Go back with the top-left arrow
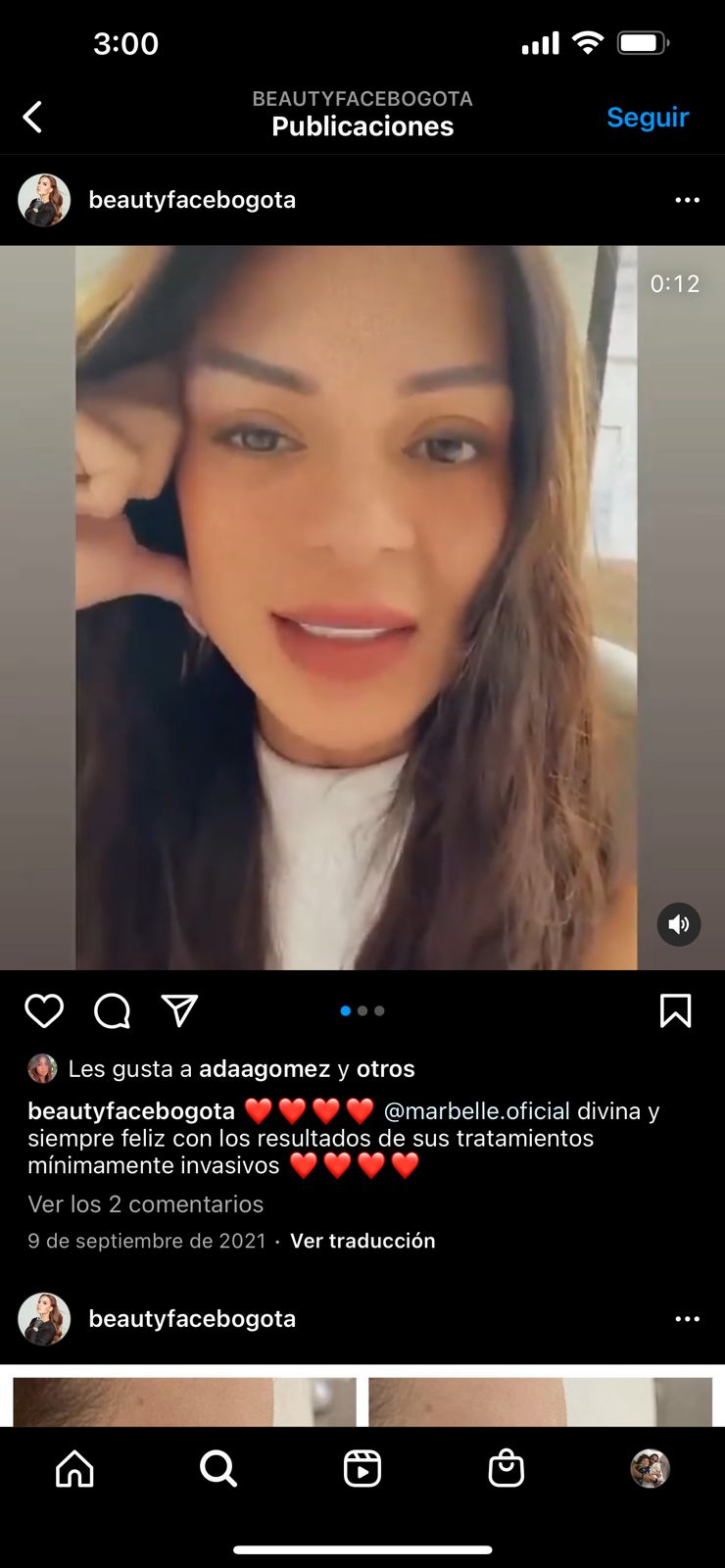725x1568 pixels. [32, 118]
